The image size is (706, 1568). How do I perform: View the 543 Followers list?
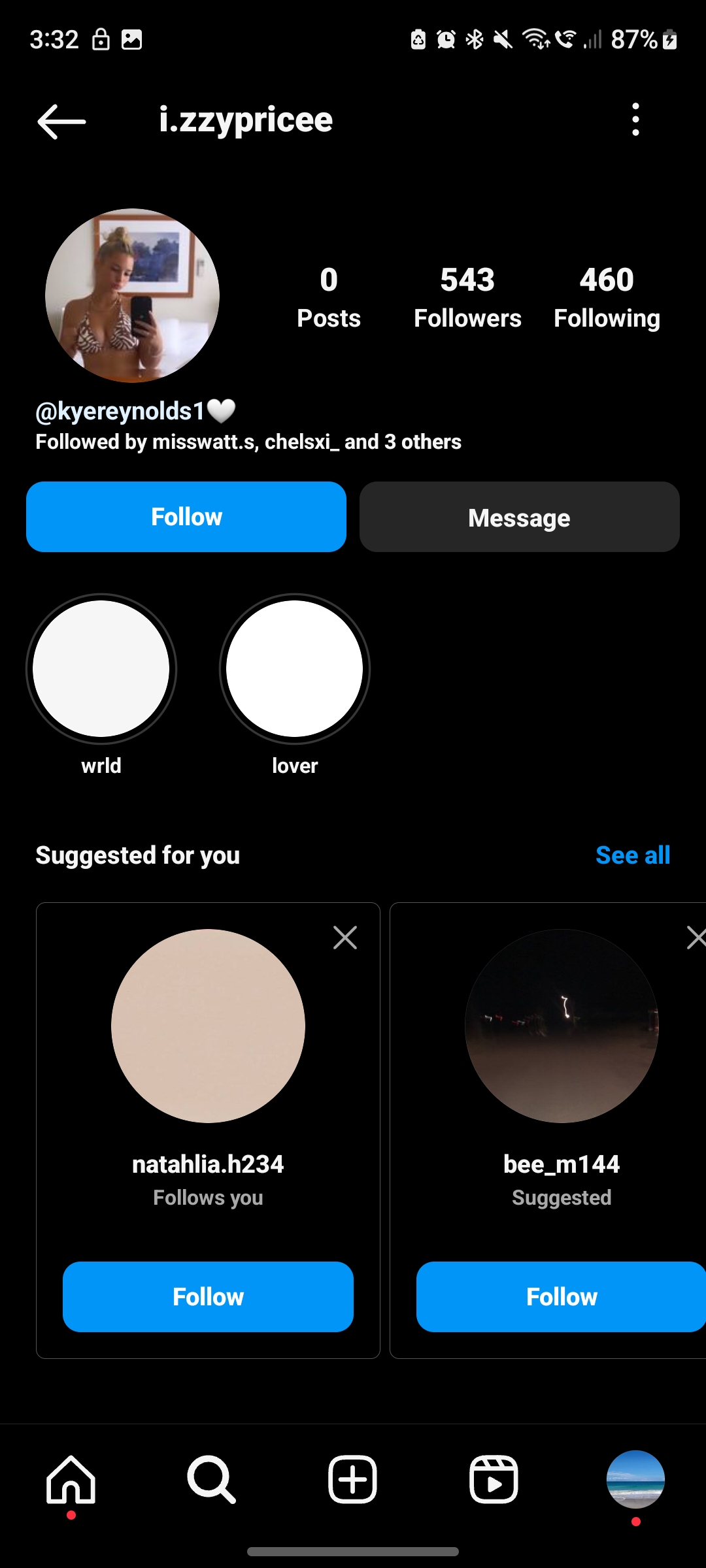coord(467,297)
